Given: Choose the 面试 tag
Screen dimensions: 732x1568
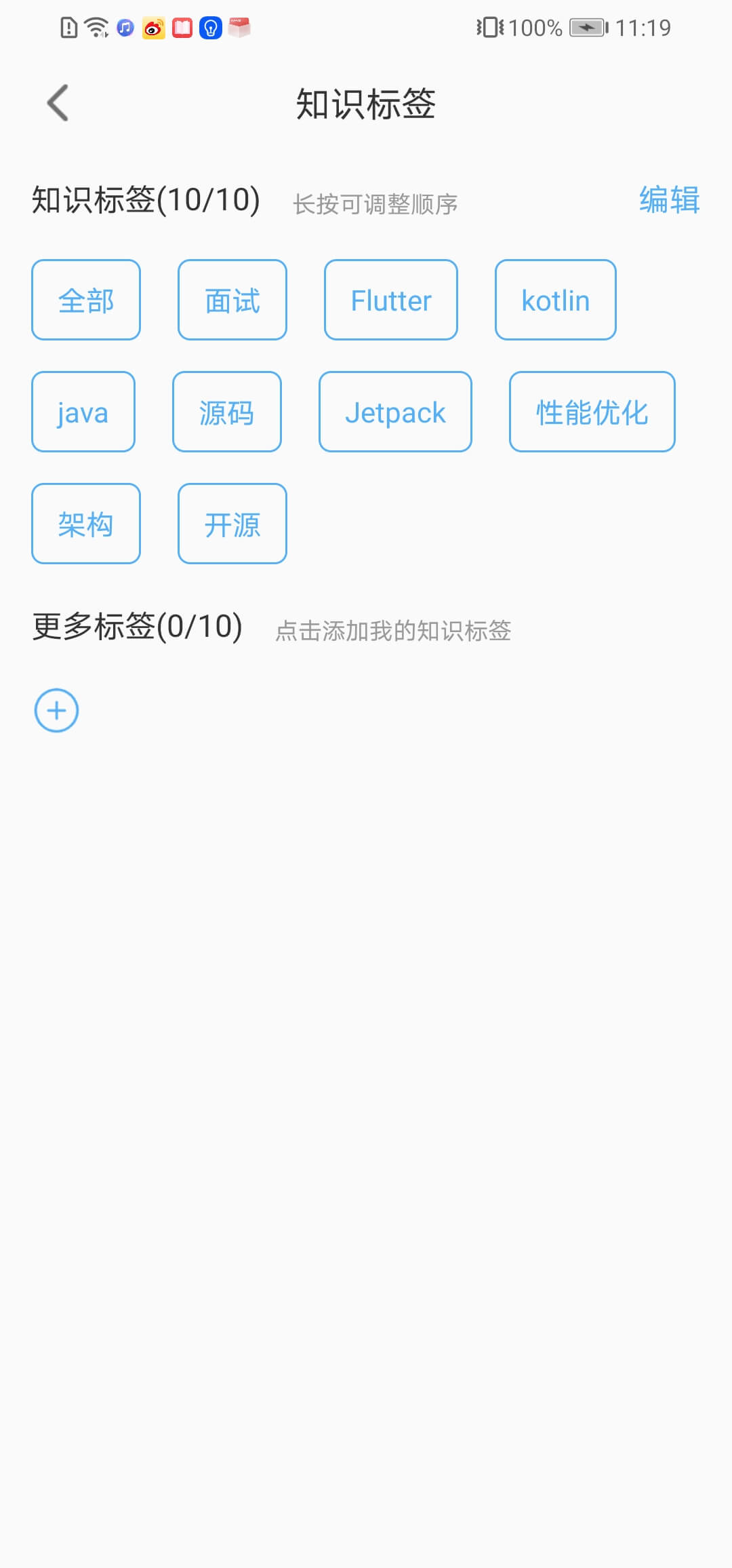Looking at the screenshot, I should click(x=232, y=300).
